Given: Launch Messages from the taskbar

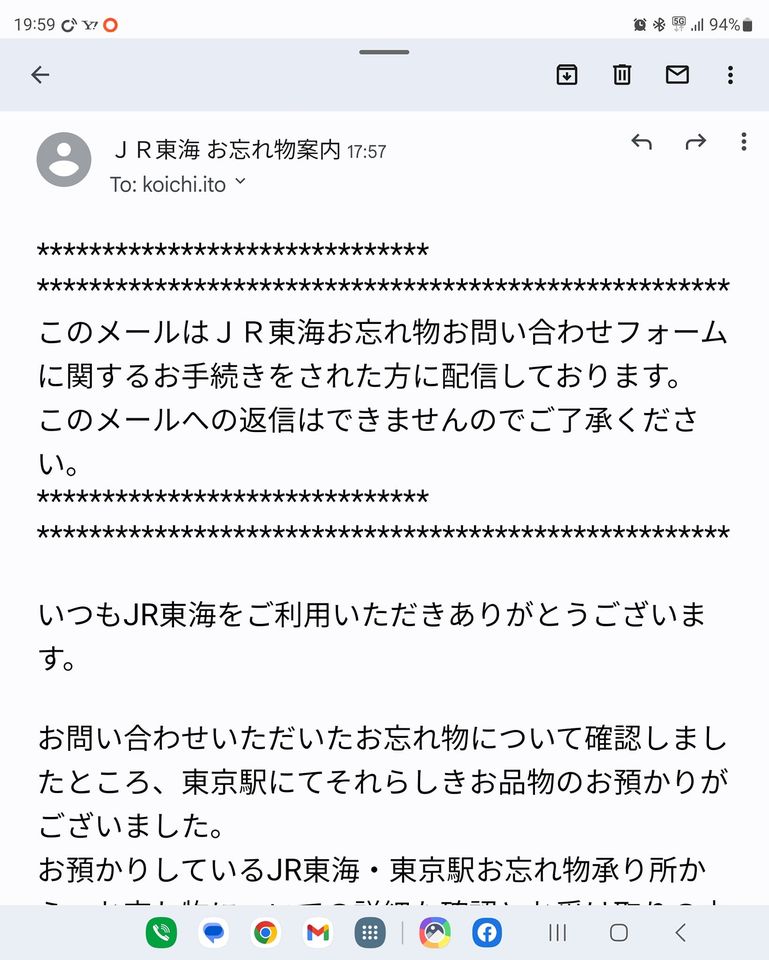Looking at the screenshot, I should (x=213, y=933).
